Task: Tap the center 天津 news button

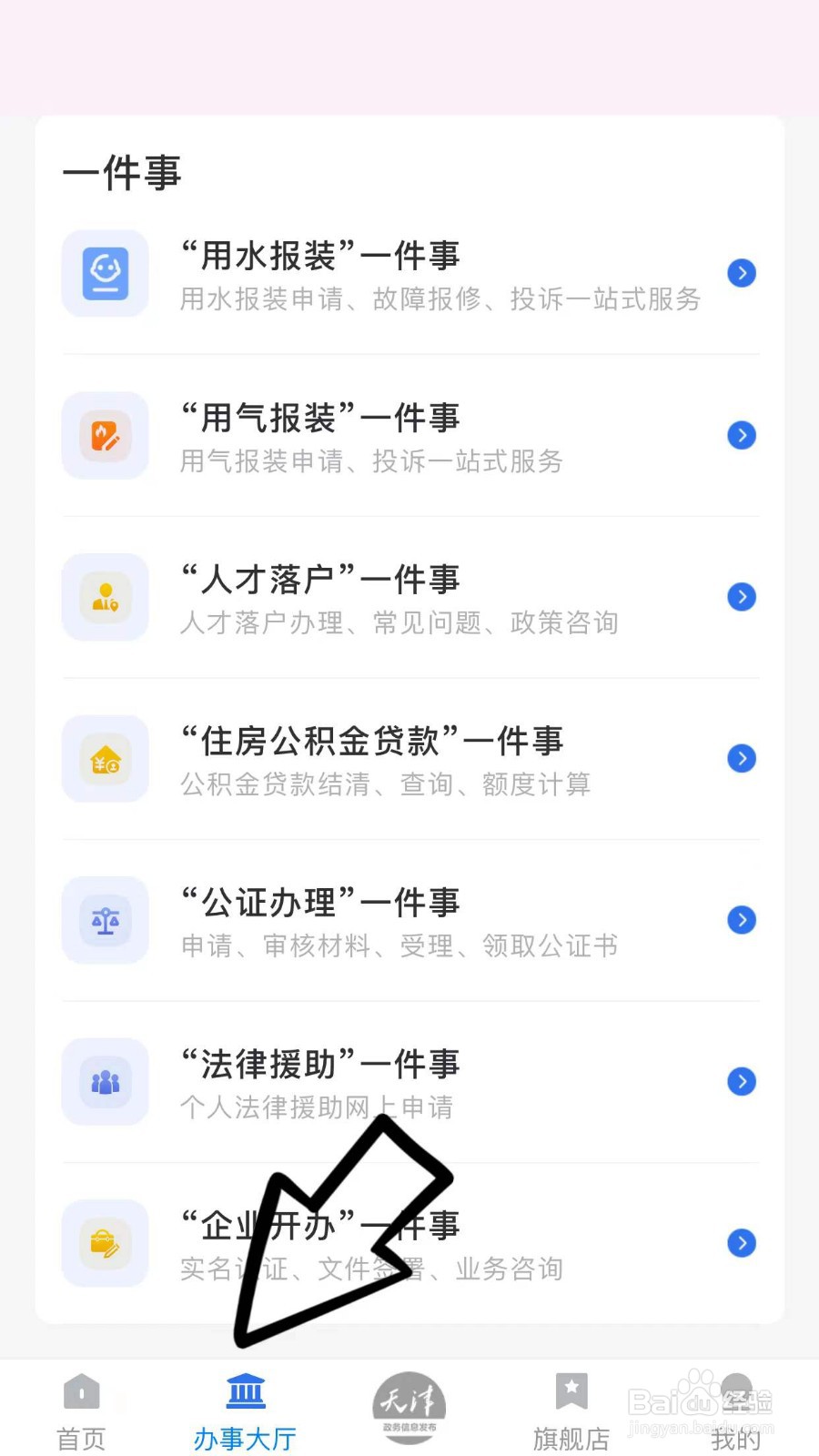Action: (x=409, y=1407)
